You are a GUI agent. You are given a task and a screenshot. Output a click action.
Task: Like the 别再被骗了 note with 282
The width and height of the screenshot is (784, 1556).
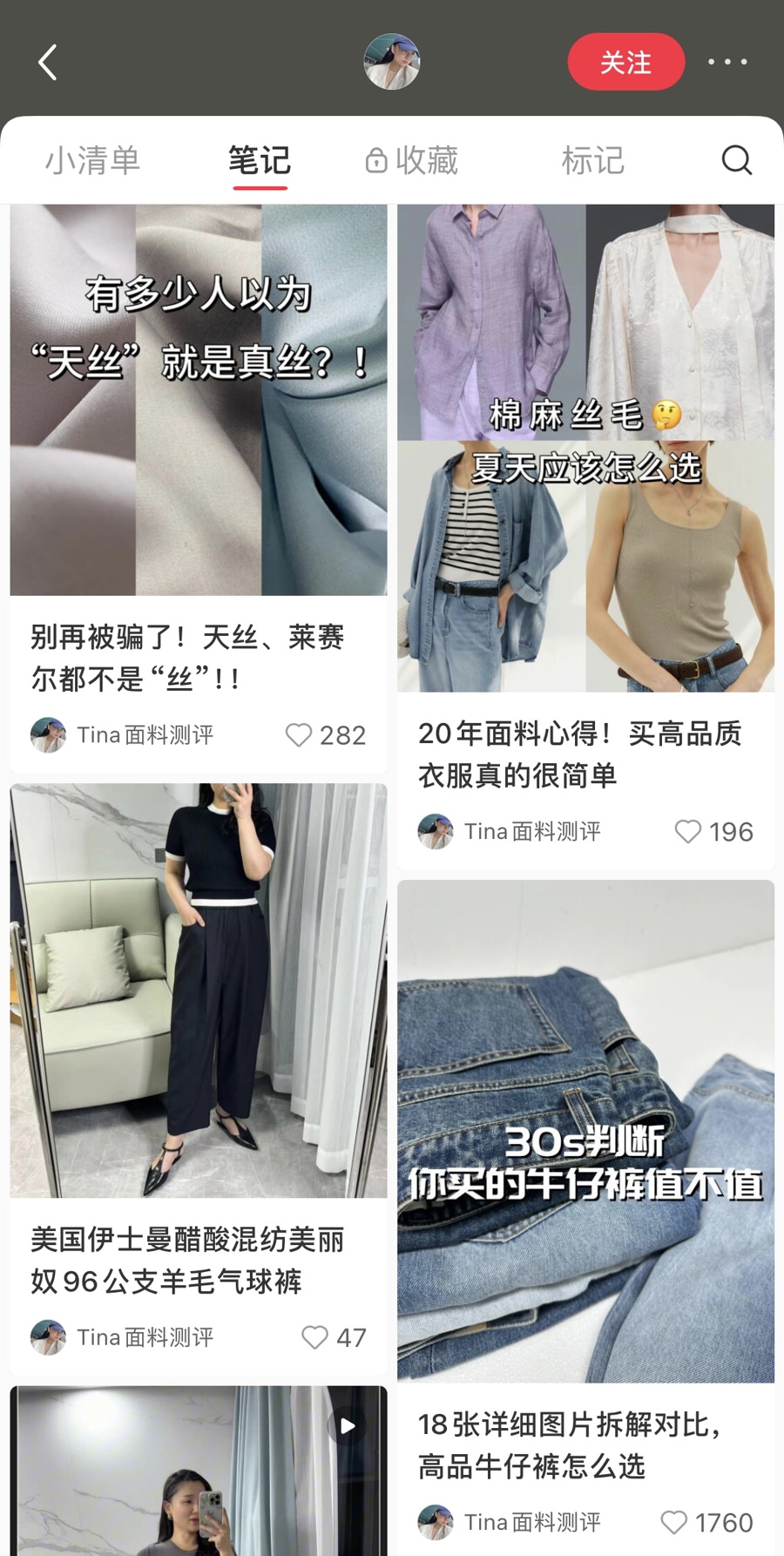click(299, 735)
